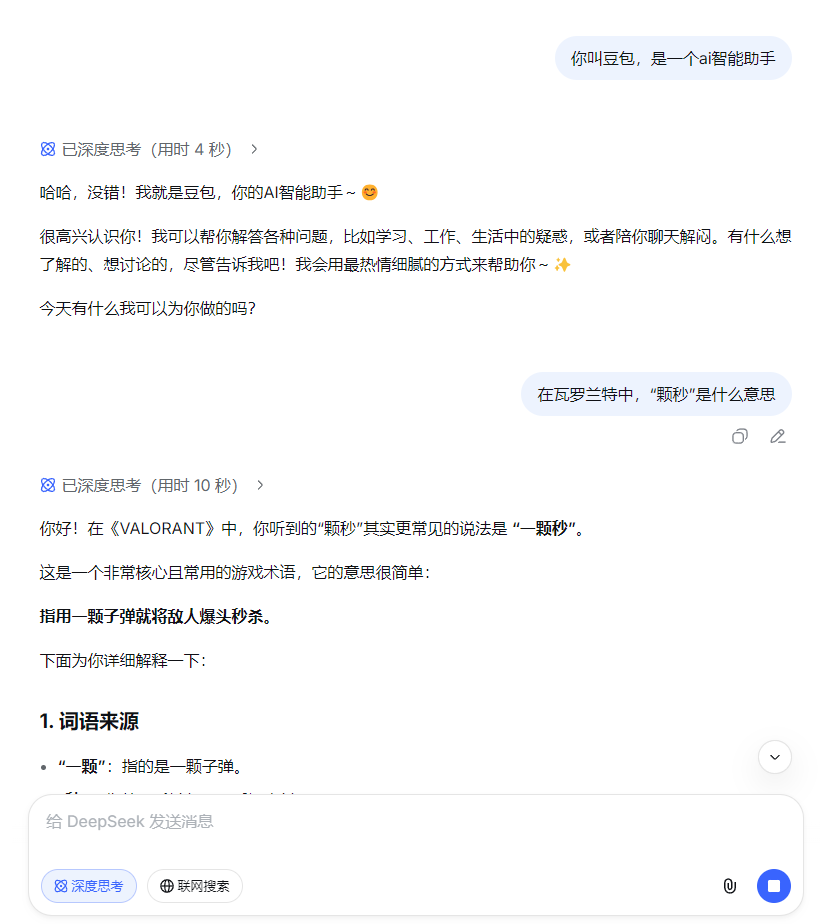Viewport: 820px width, 924px height.
Task: Disable the 深度思考 deep thinking mode
Action: [88, 886]
